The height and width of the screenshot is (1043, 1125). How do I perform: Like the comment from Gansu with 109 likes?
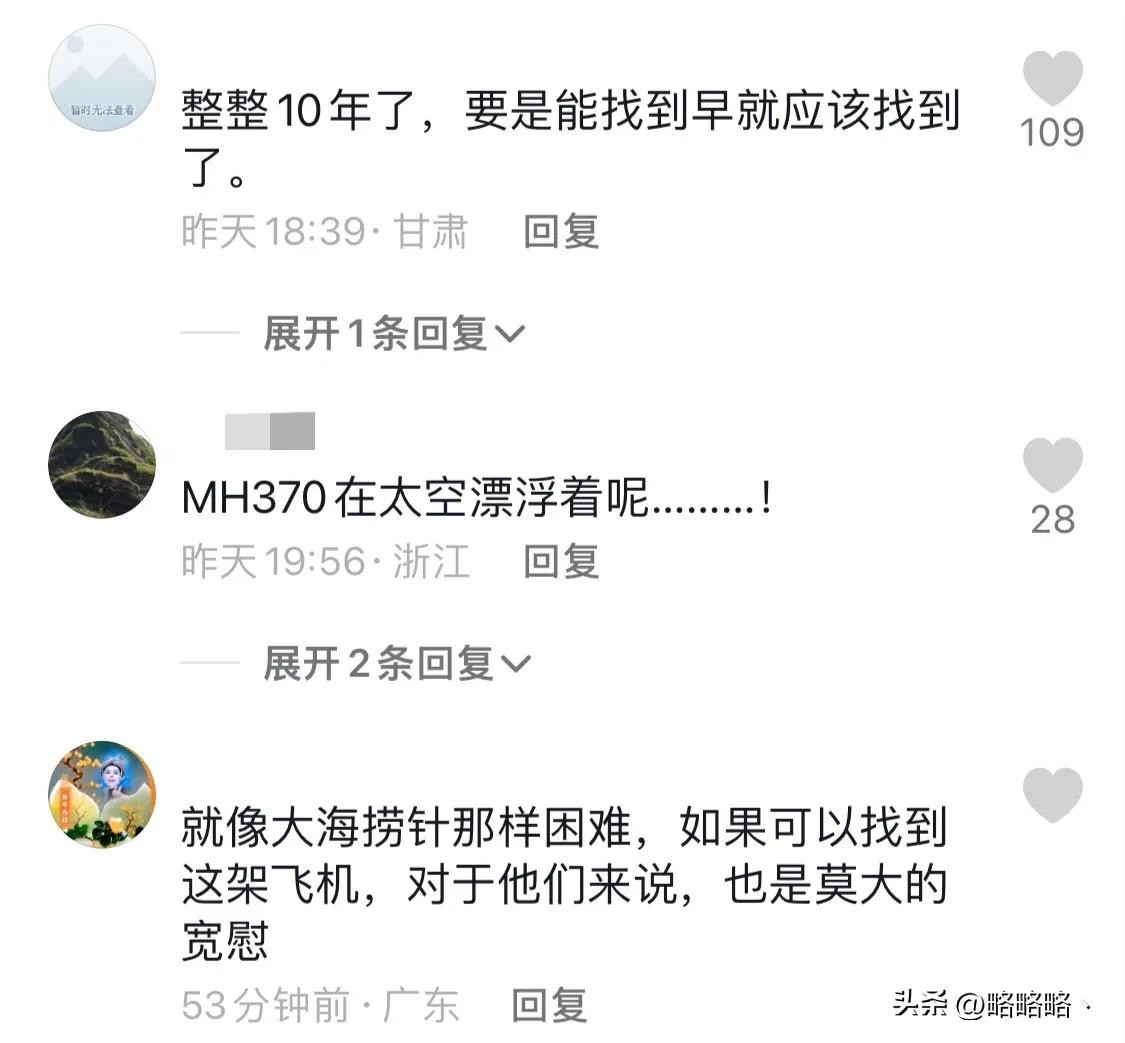tap(1052, 79)
